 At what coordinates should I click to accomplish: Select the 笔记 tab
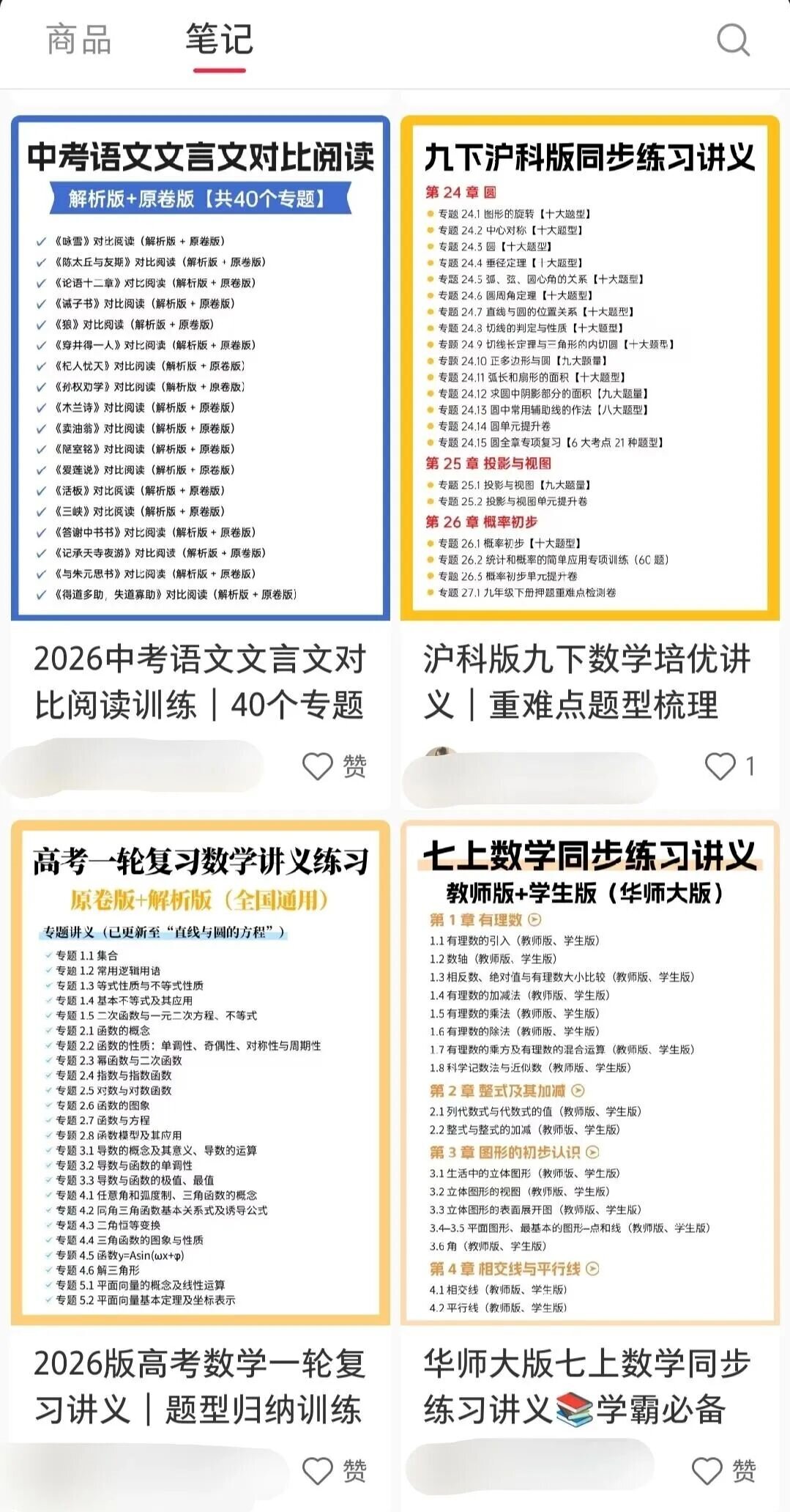tap(219, 40)
